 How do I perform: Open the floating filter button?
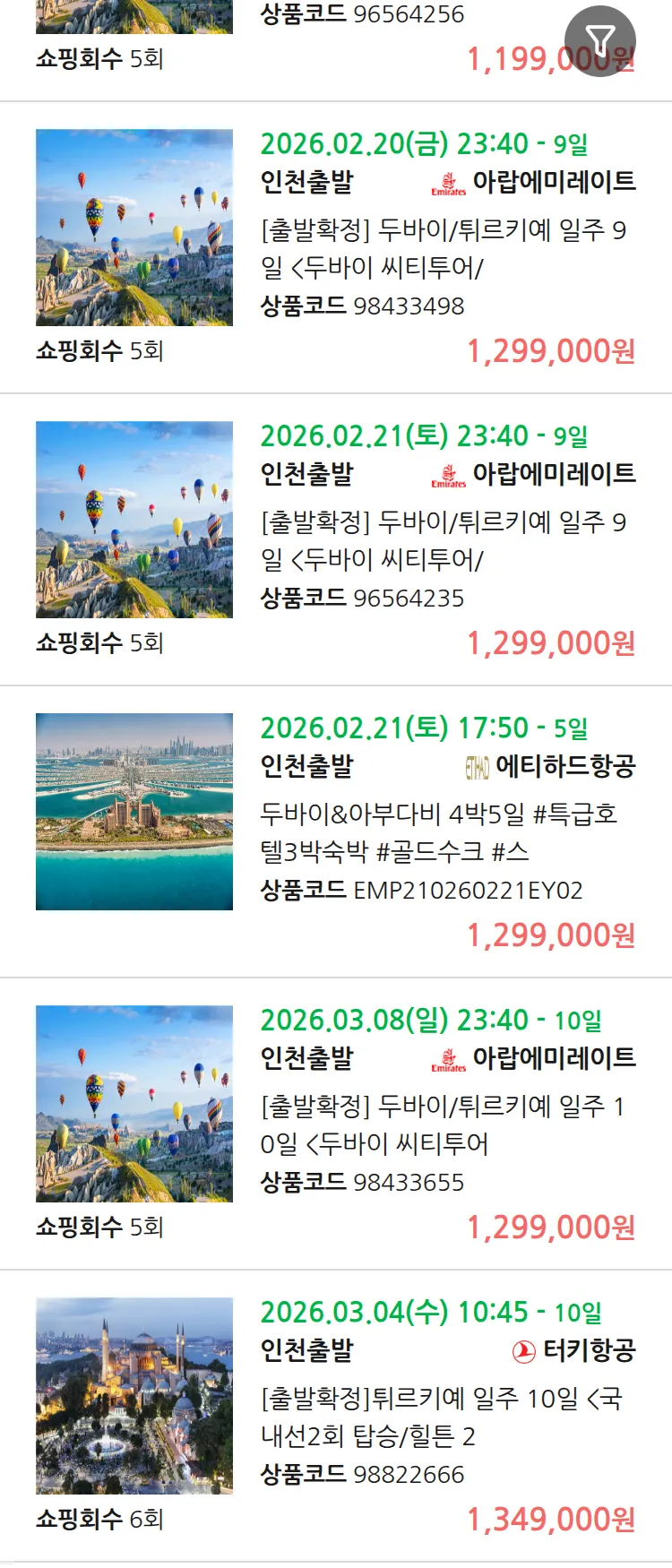[599, 40]
